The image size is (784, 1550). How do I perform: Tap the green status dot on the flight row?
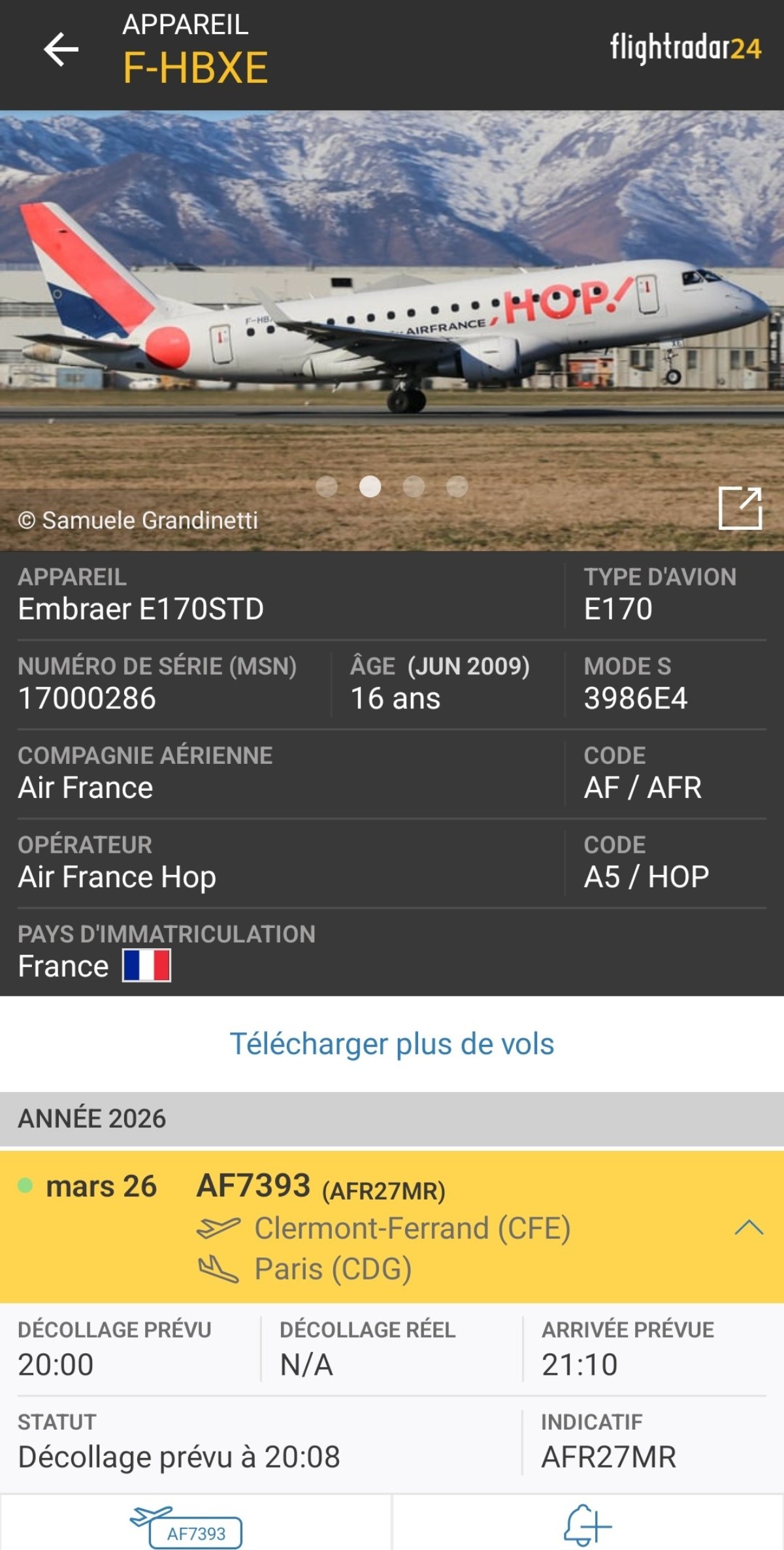click(x=25, y=1185)
